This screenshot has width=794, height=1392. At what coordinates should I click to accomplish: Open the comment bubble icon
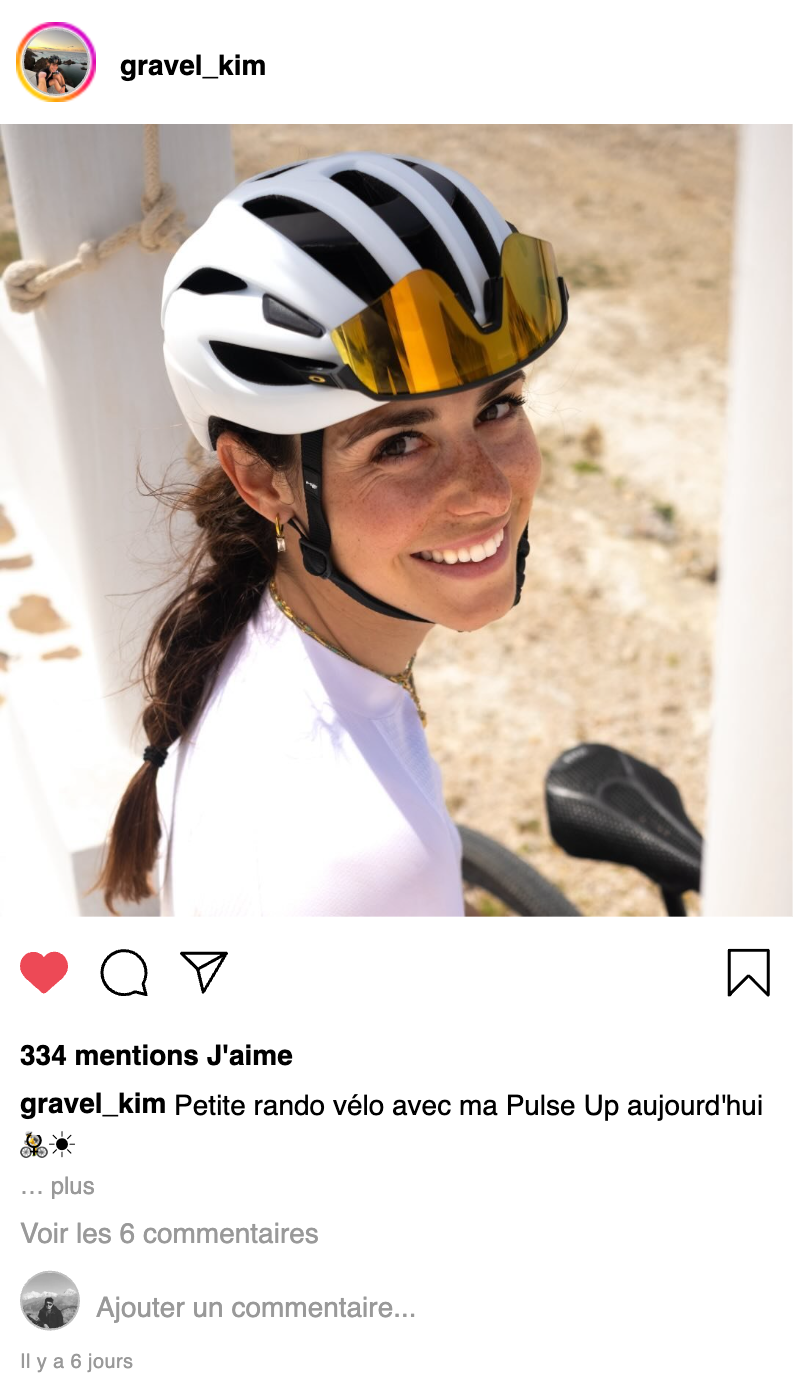pyautogui.click(x=124, y=972)
